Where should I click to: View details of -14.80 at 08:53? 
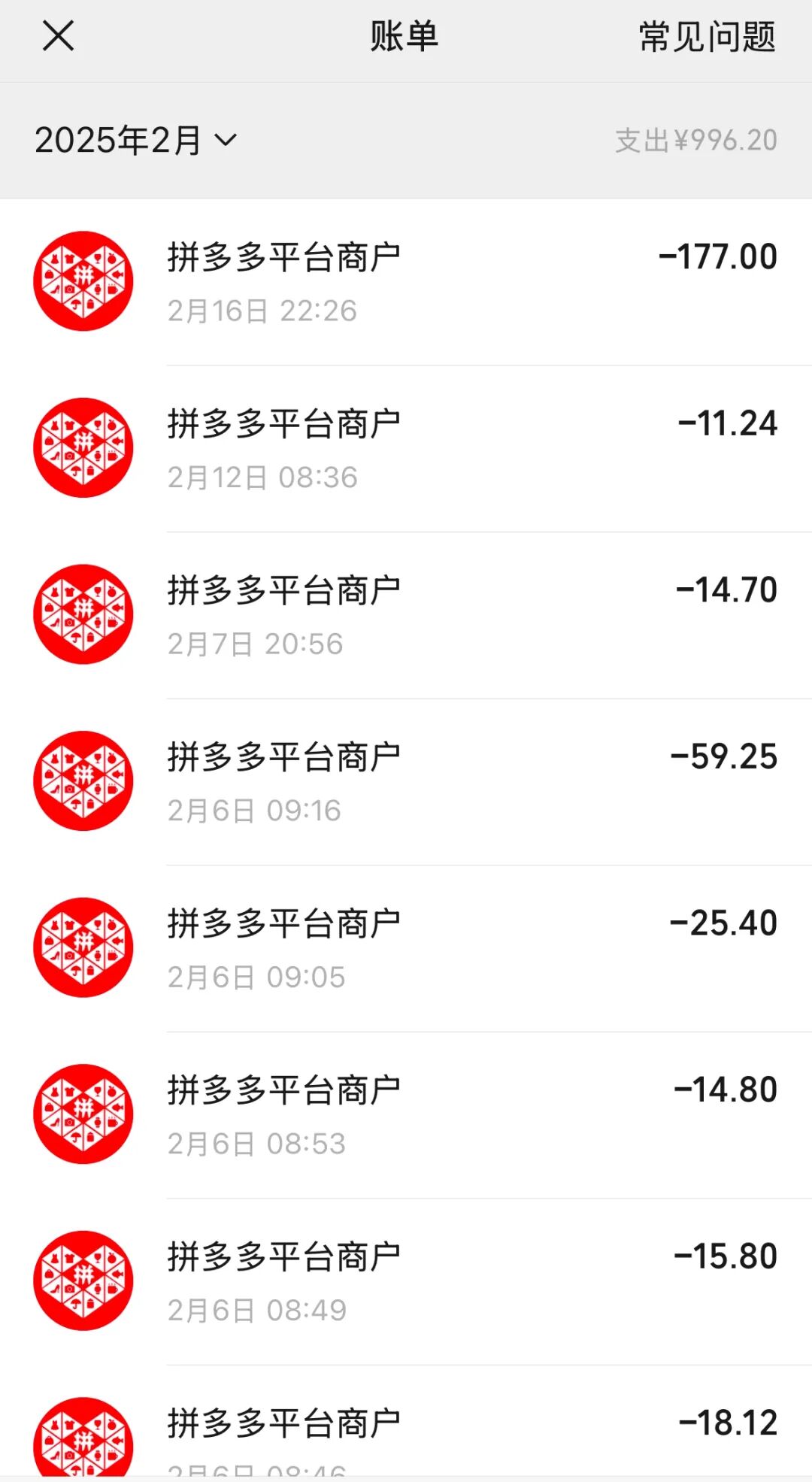coord(406,1115)
